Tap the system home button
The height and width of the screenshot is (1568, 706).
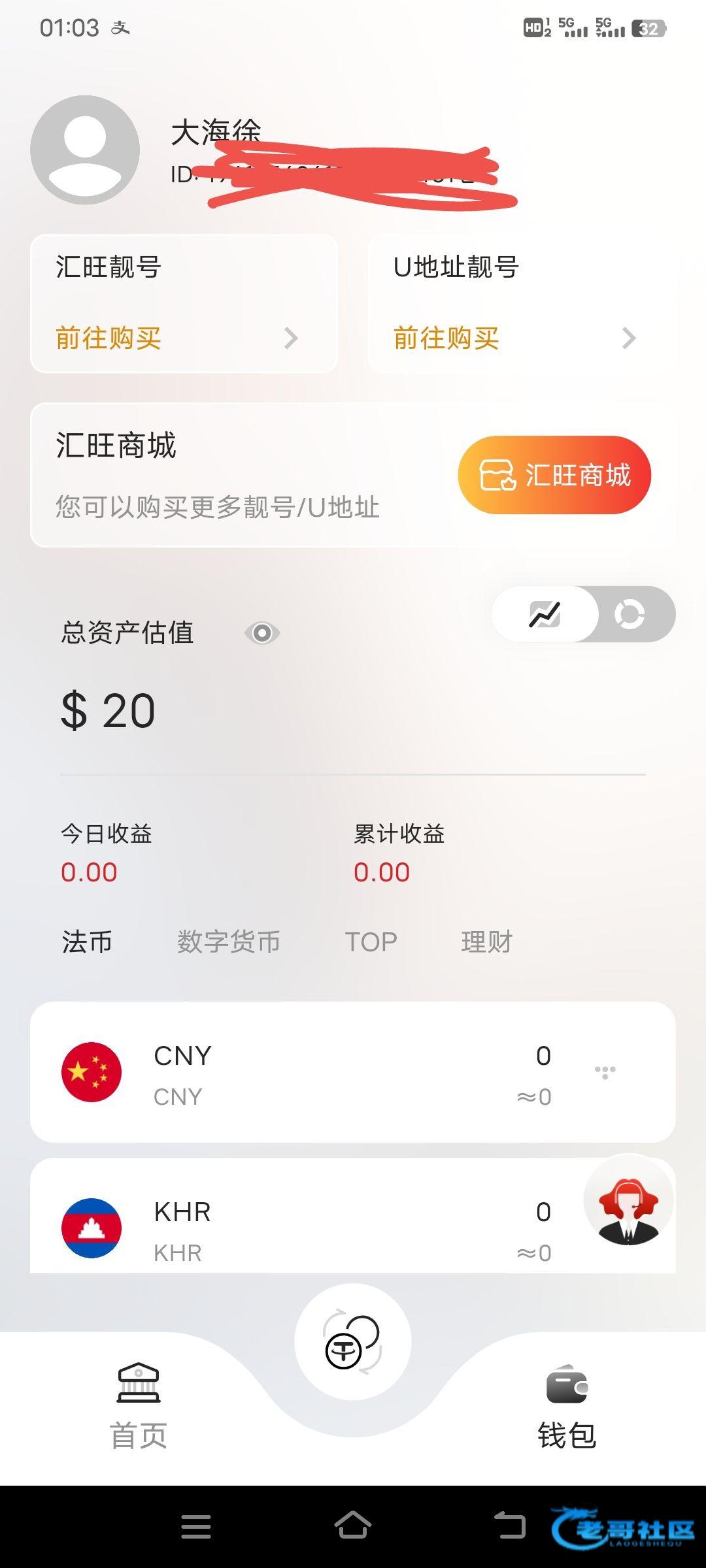[353, 1526]
